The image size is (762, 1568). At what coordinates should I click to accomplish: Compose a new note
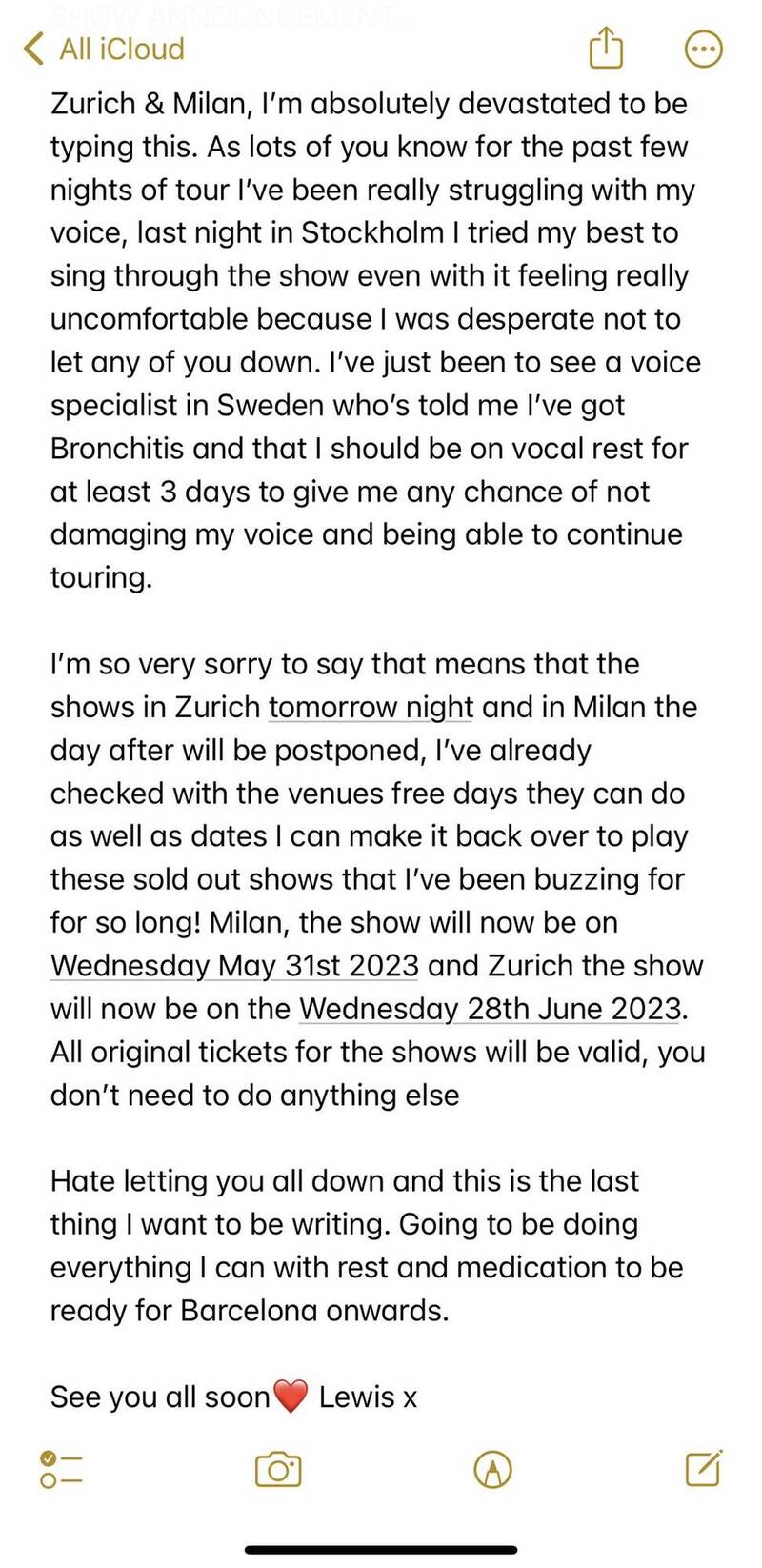tap(703, 1468)
